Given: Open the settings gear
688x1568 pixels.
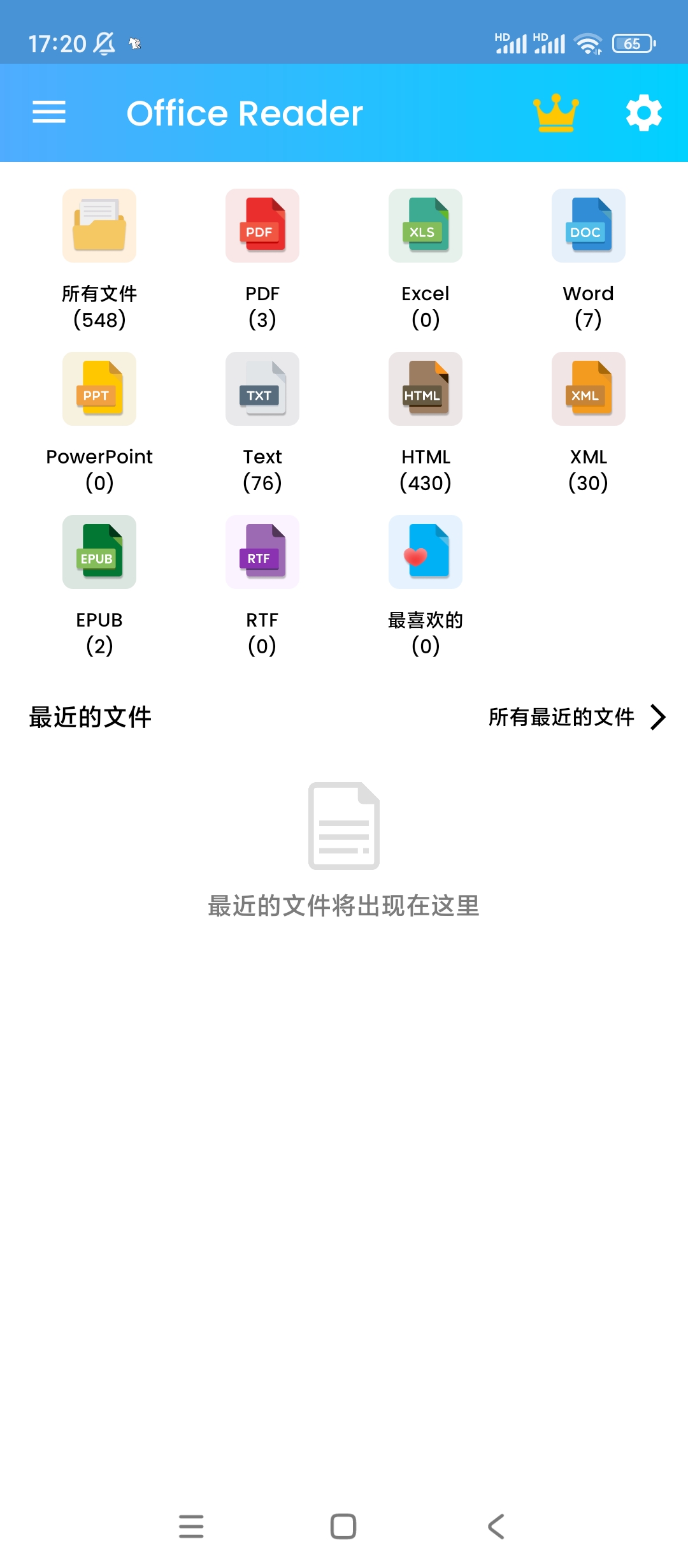Looking at the screenshot, I should [643, 113].
